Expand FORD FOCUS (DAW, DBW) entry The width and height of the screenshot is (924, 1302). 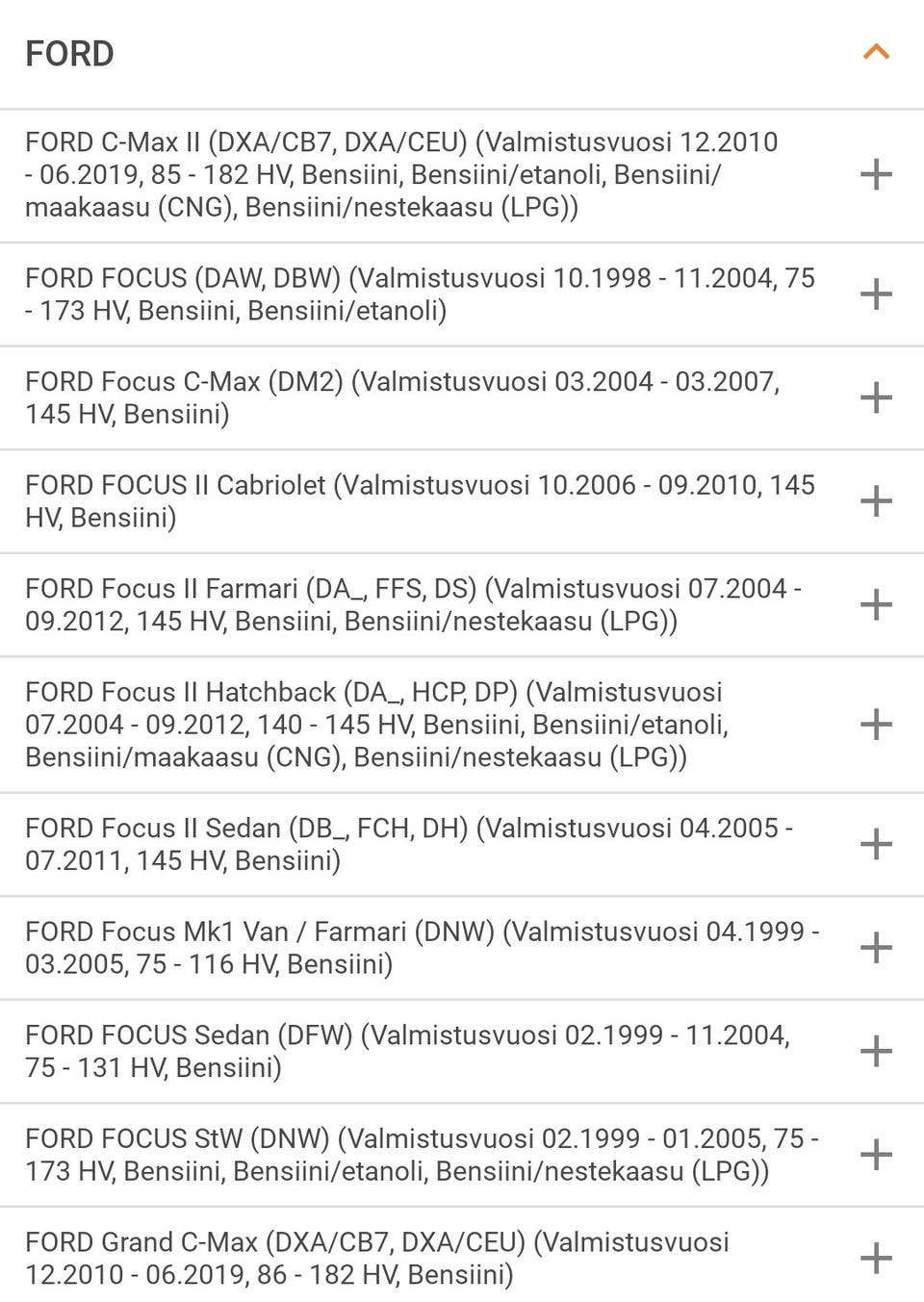876,294
